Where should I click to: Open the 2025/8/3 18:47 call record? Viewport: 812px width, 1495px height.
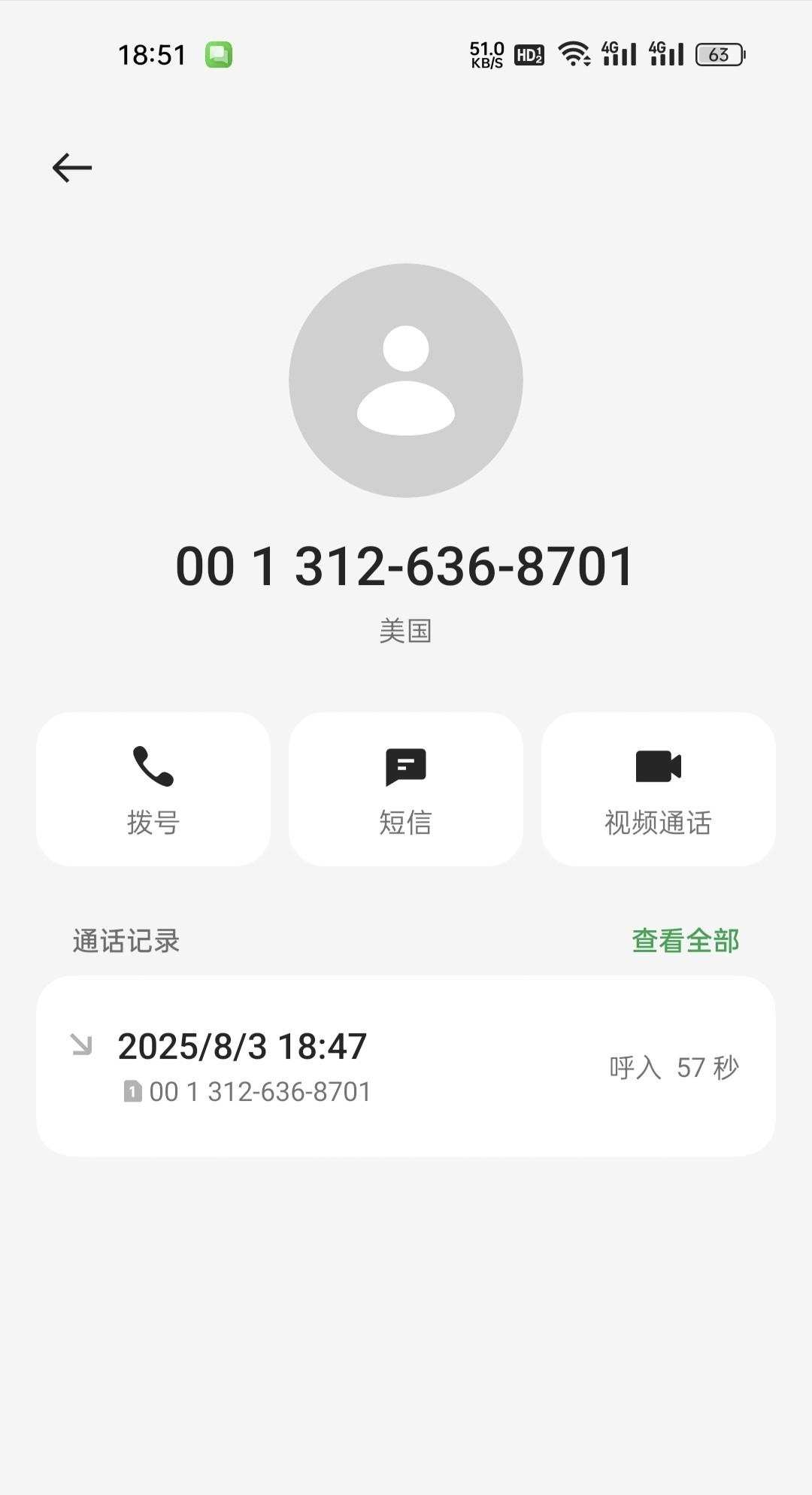click(x=406, y=1066)
